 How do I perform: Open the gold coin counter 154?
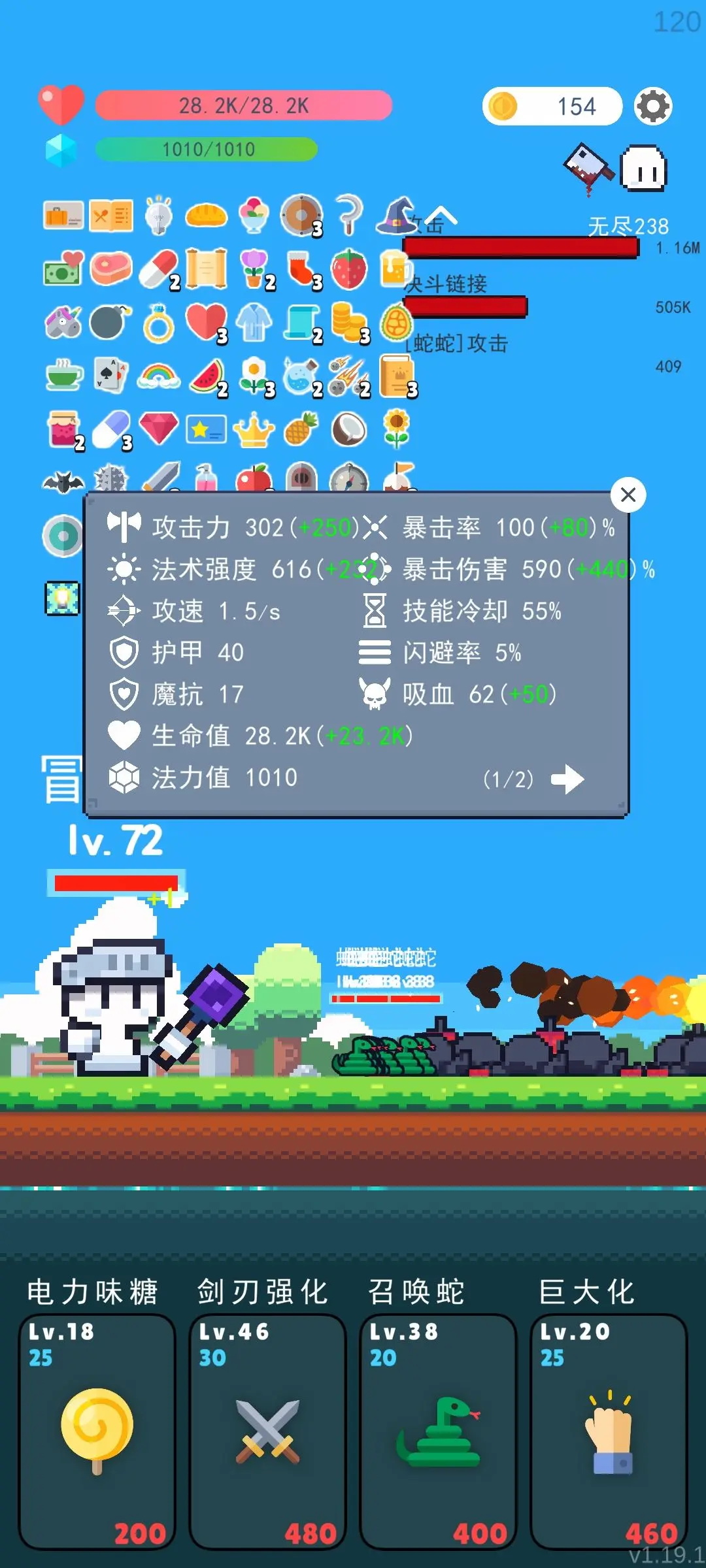(x=552, y=106)
